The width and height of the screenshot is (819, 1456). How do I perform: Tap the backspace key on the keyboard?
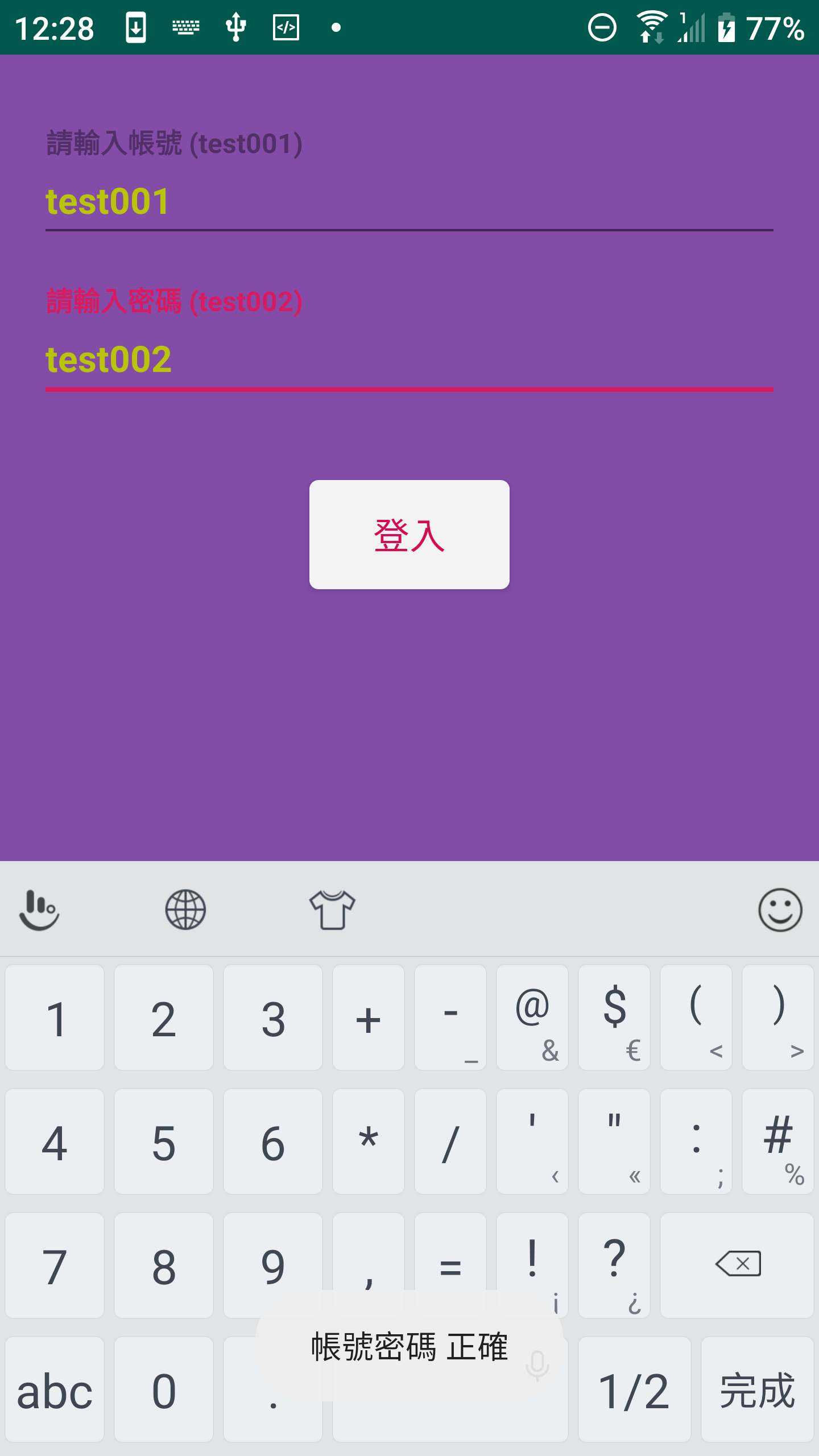(x=737, y=1264)
